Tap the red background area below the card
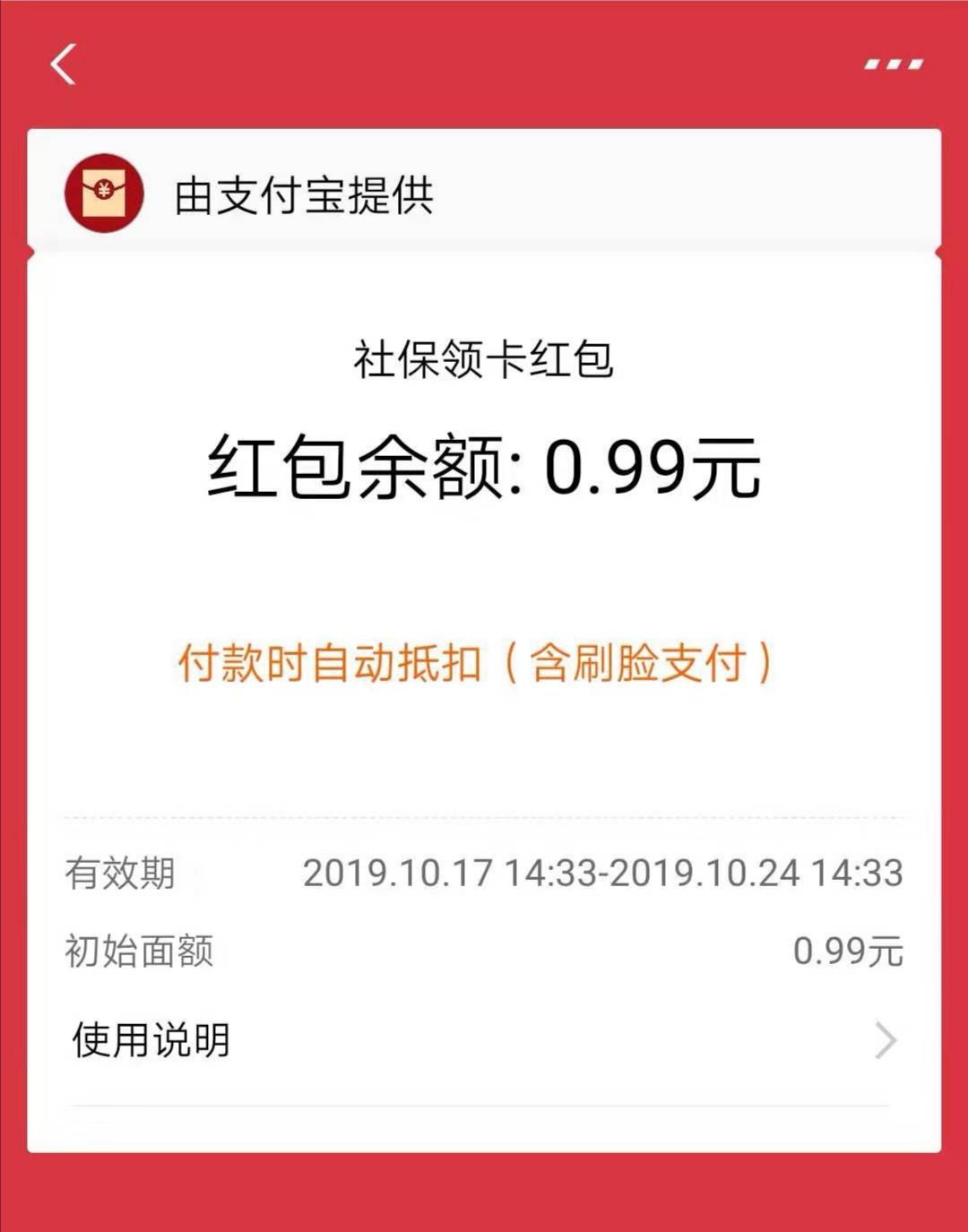The image size is (968, 1232). click(x=484, y=1192)
